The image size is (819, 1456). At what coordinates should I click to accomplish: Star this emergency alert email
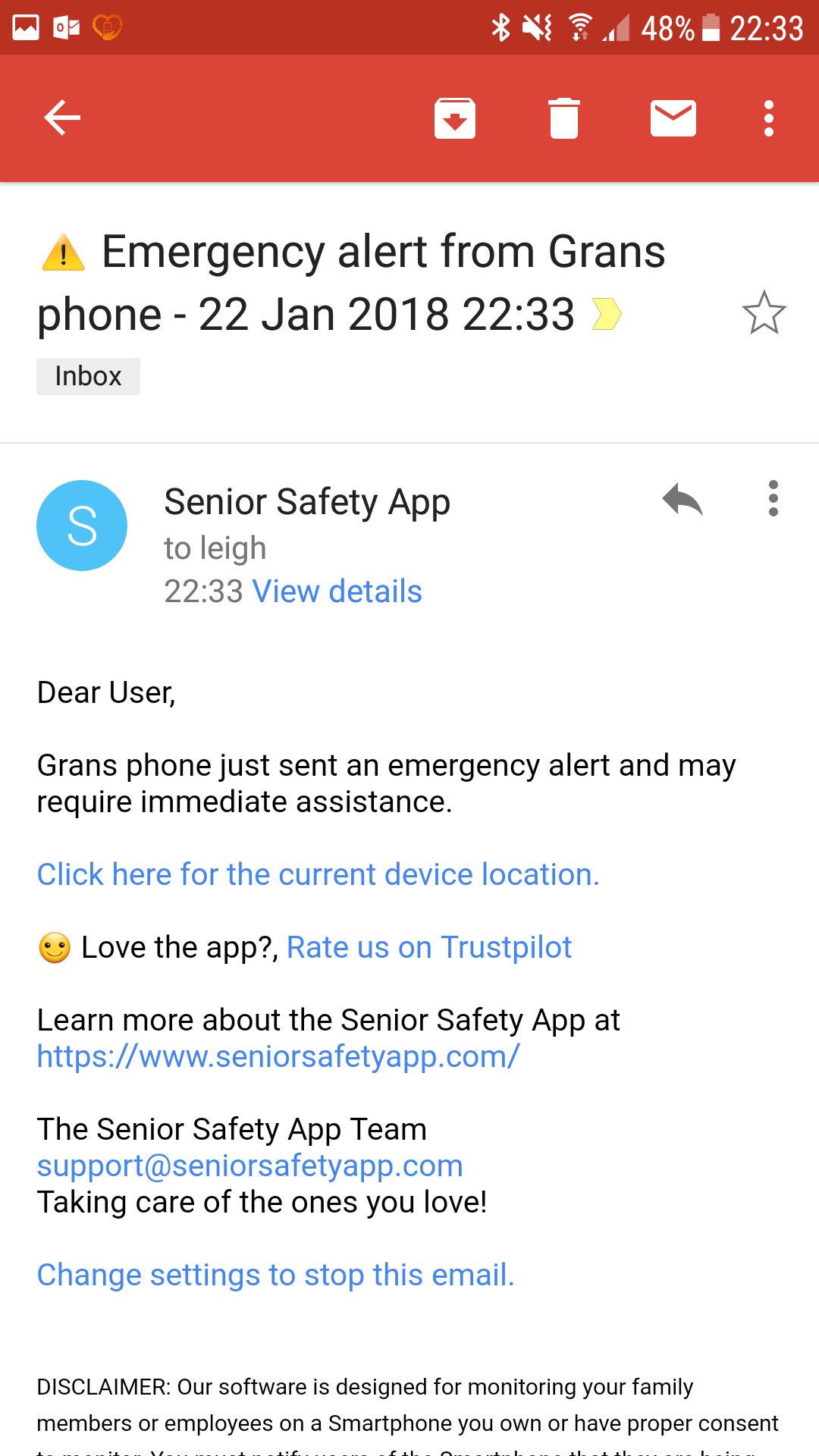click(764, 312)
